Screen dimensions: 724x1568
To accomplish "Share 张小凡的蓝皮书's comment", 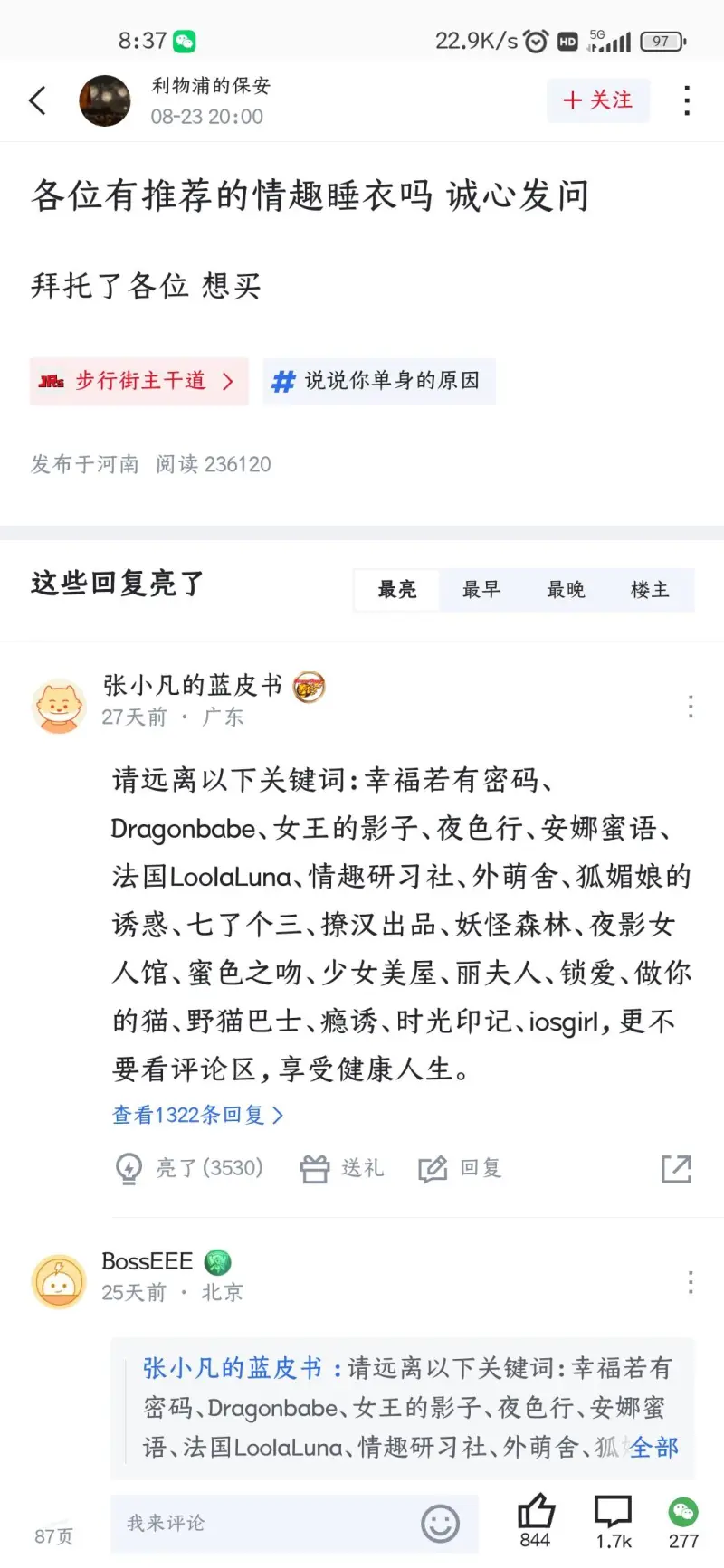I will coord(676,1168).
